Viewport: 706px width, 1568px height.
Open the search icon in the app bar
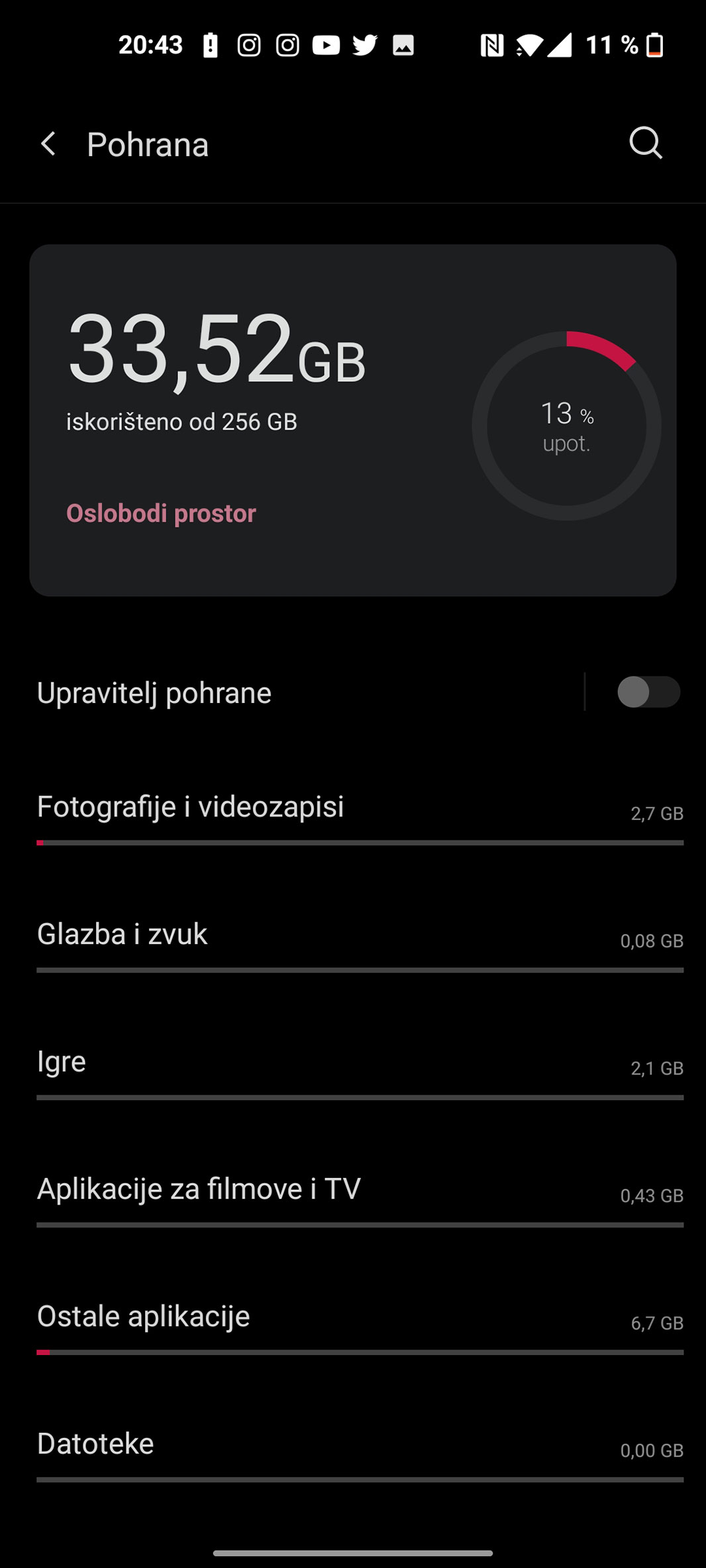pyautogui.click(x=645, y=143)
